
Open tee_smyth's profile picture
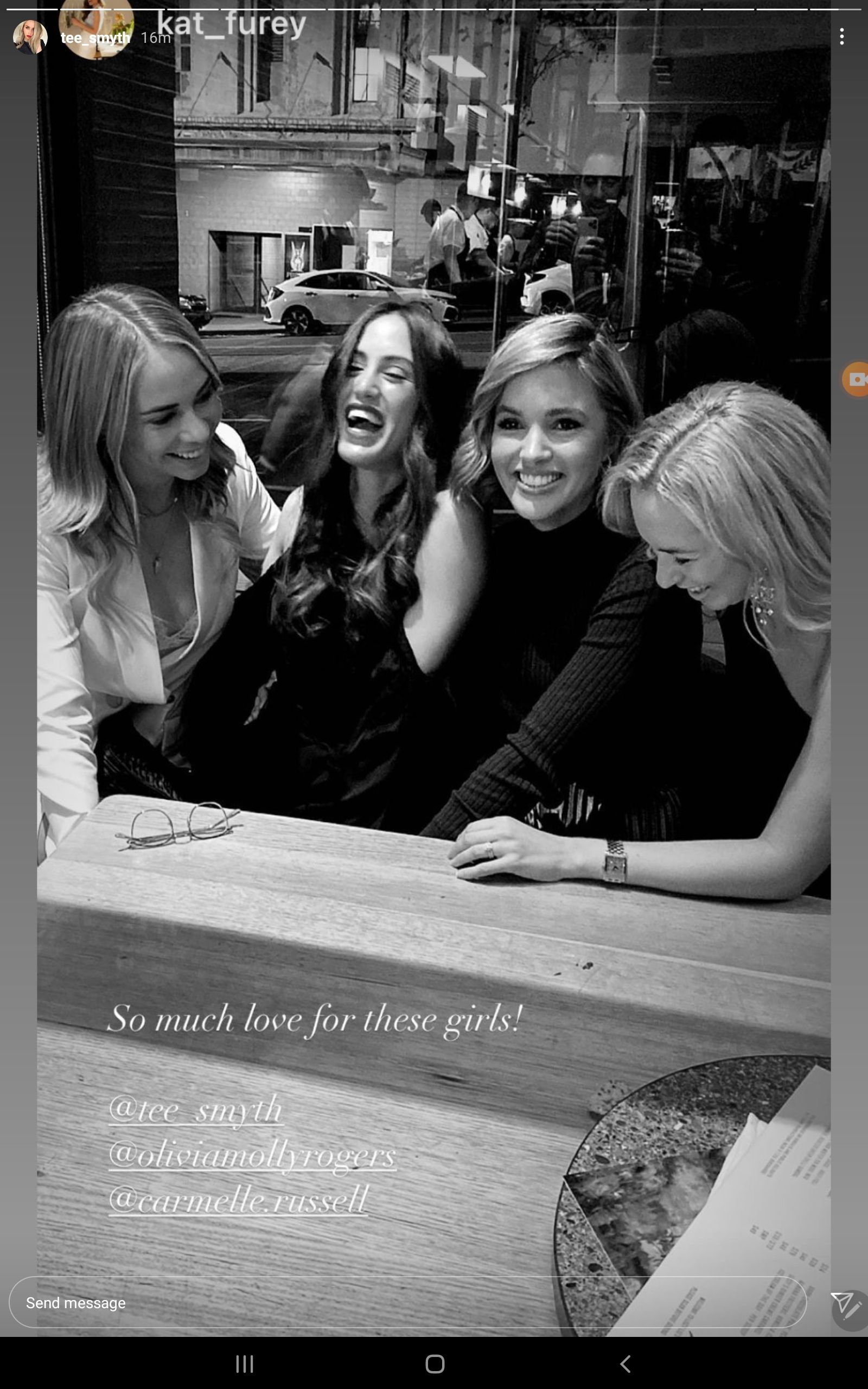coord(30,37)
